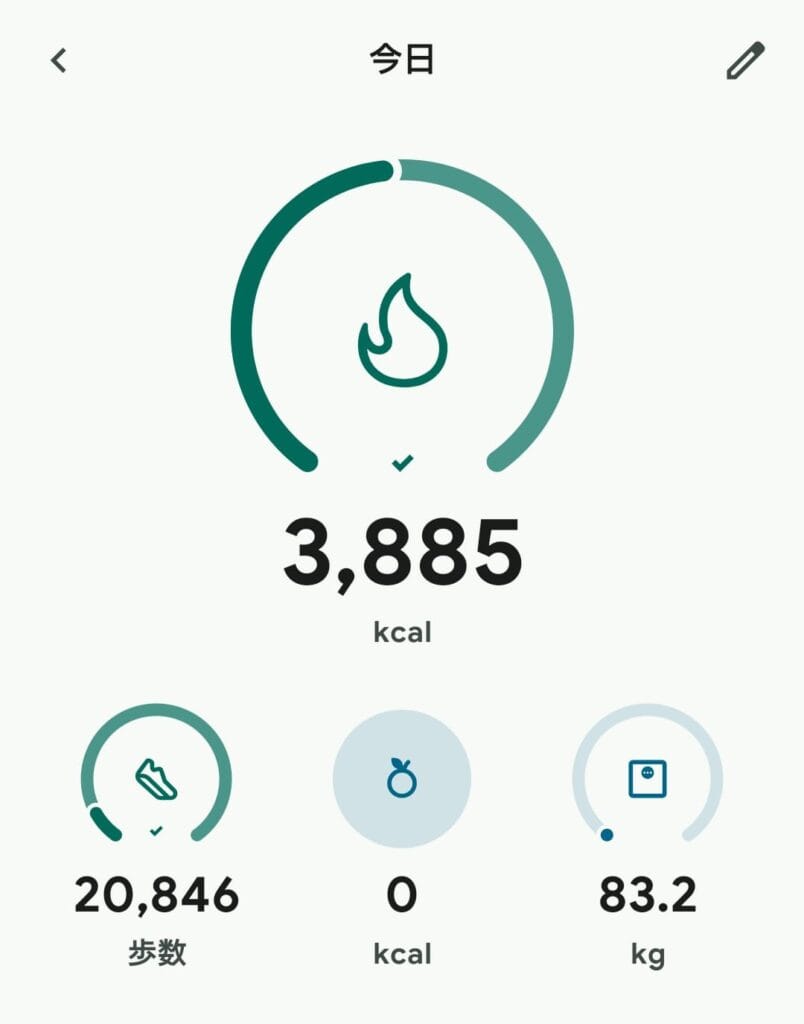
Task: Go back using the top-left arrow
Action: [x=59, y=61]
